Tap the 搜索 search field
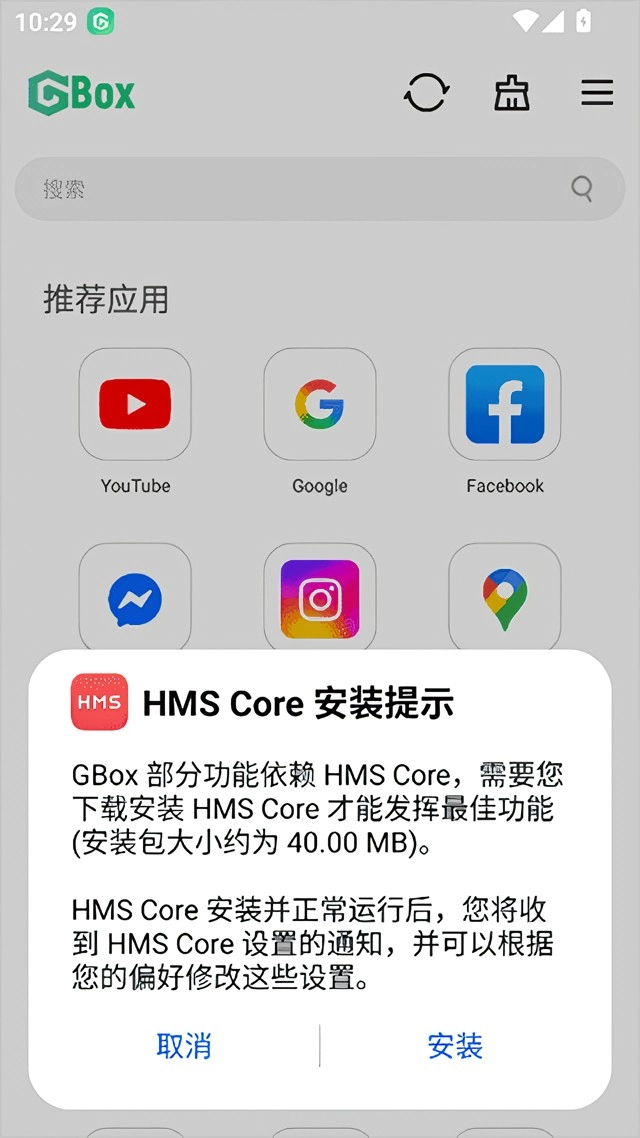Image resolution: width=640 pixels, height=1138 pixels. point(300,188)
